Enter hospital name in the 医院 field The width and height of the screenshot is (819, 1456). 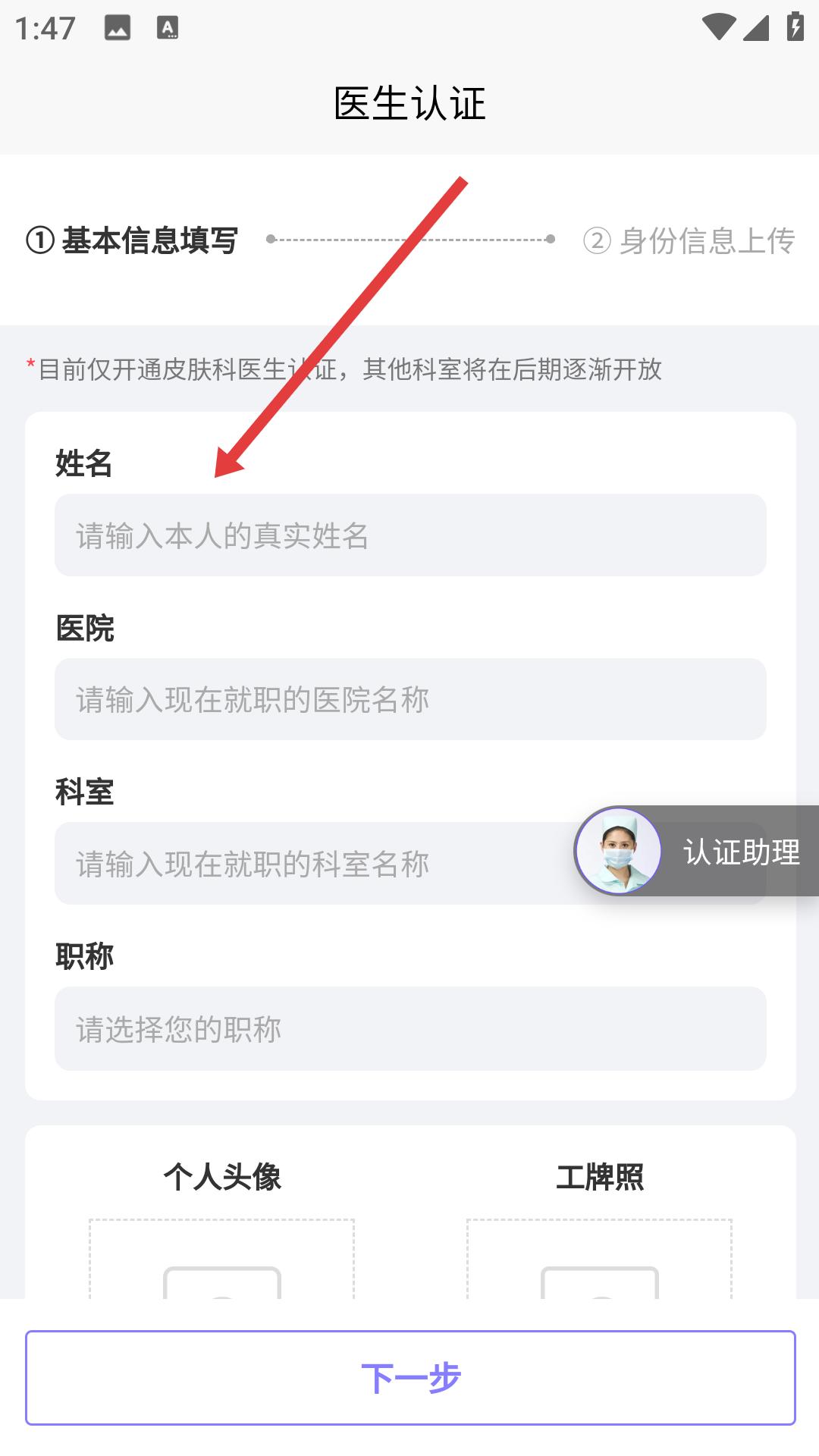tap(410, 699)
